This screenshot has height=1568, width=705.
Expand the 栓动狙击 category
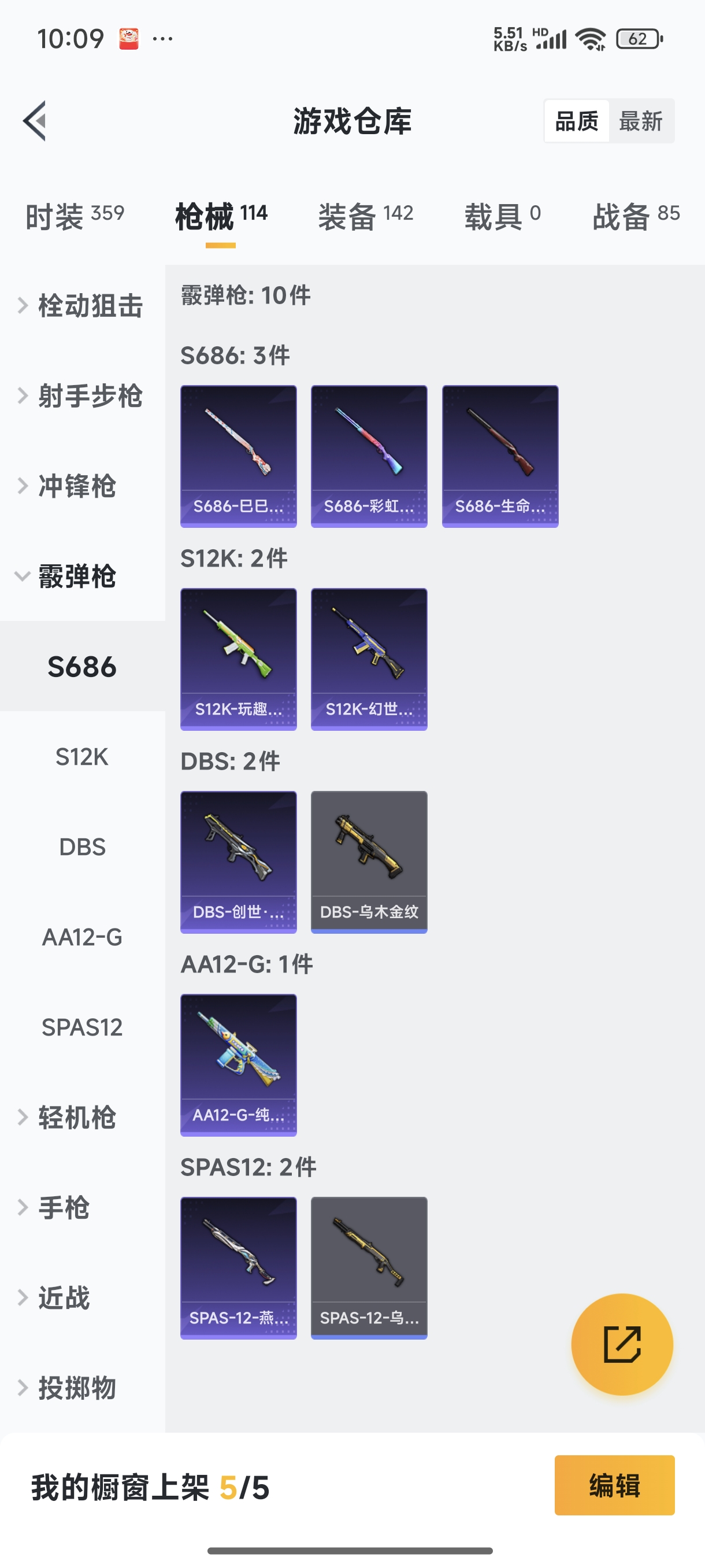click(82, 306)
